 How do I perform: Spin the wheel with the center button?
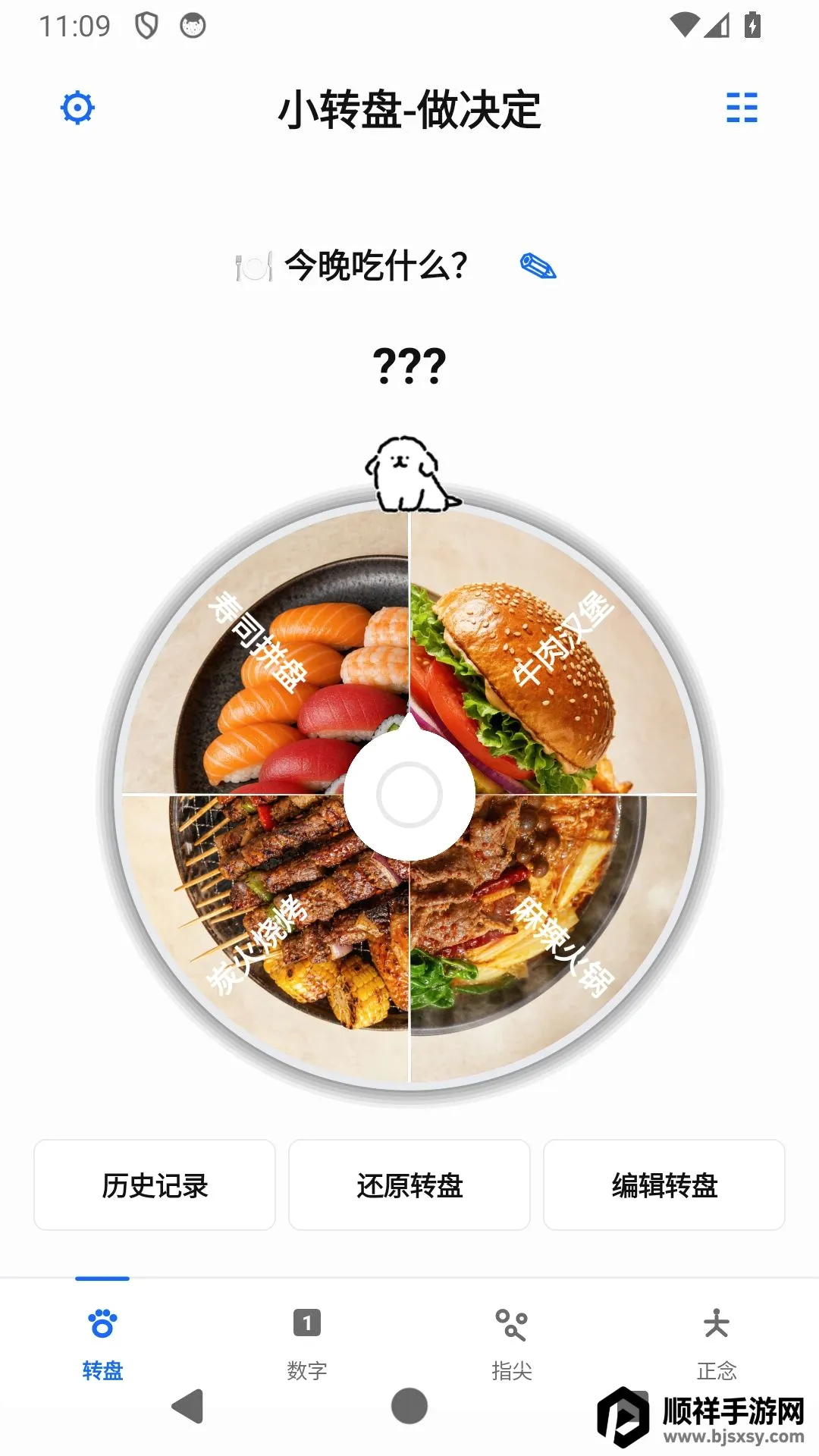tap(409, 795)
